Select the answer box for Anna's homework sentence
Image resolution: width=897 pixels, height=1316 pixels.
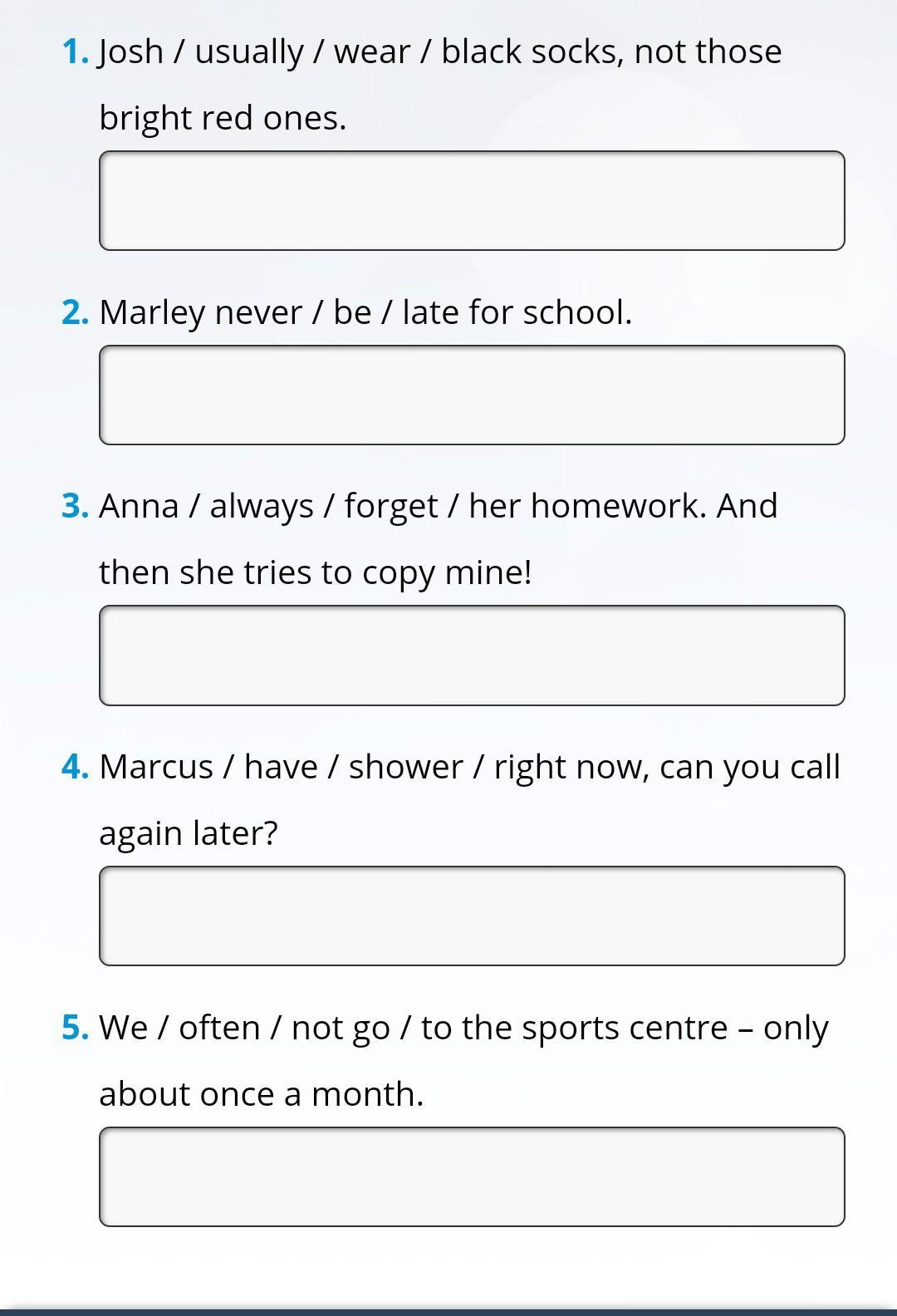(x=472, y=656)
